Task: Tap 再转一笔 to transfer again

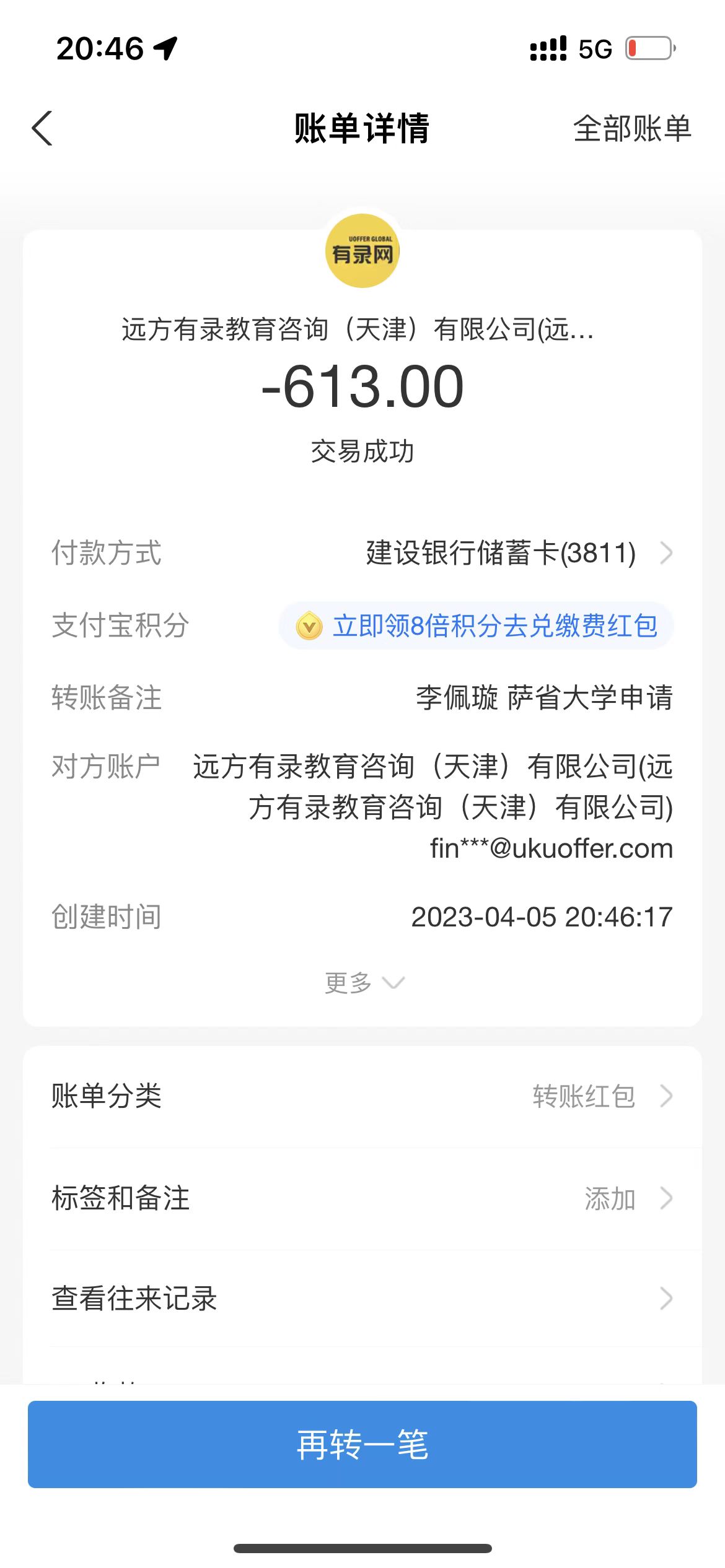Action: click(x=362, y=1444)
